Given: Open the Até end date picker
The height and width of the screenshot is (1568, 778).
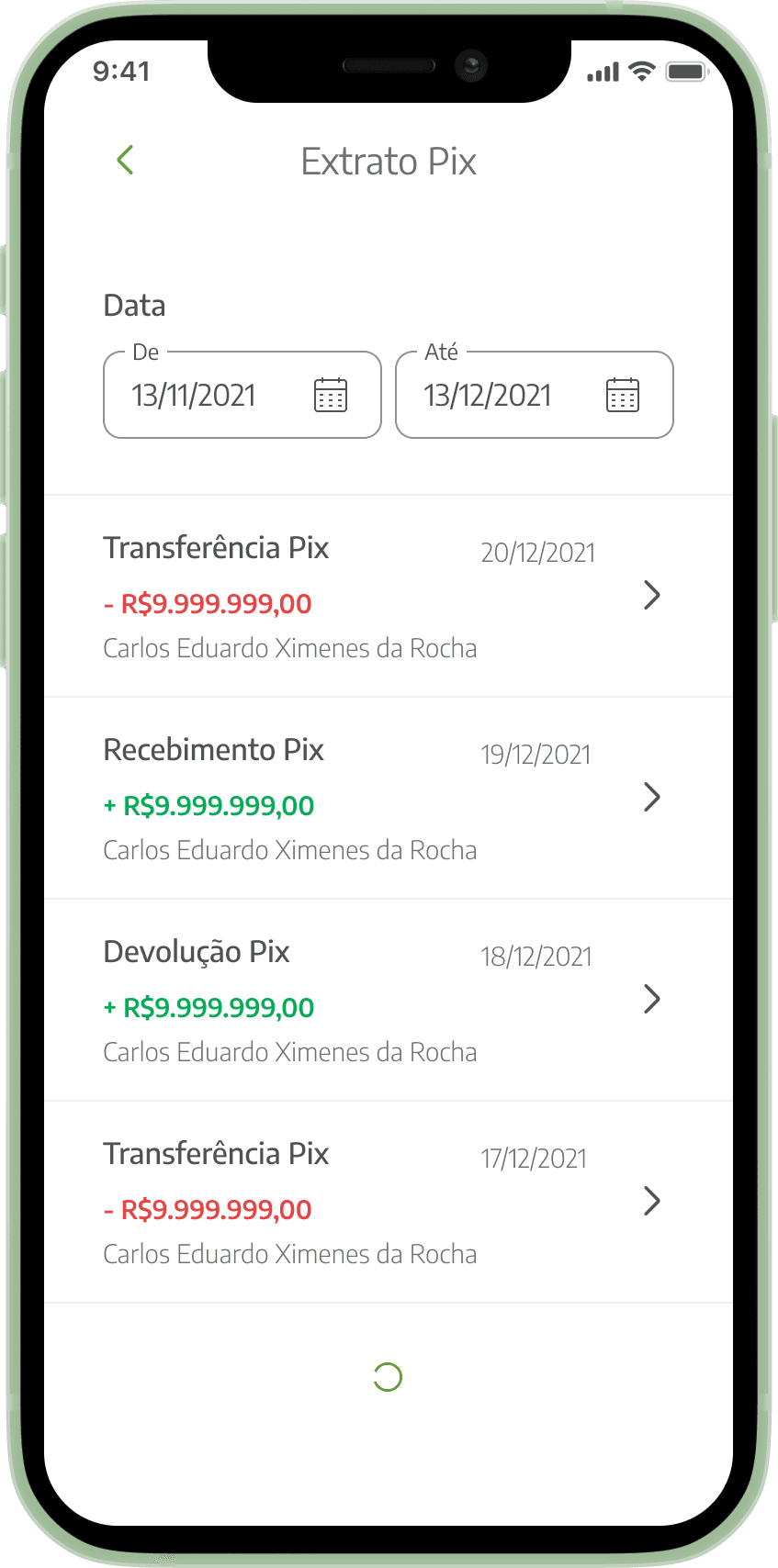Looking at the screenshot, I should (622, 396).
